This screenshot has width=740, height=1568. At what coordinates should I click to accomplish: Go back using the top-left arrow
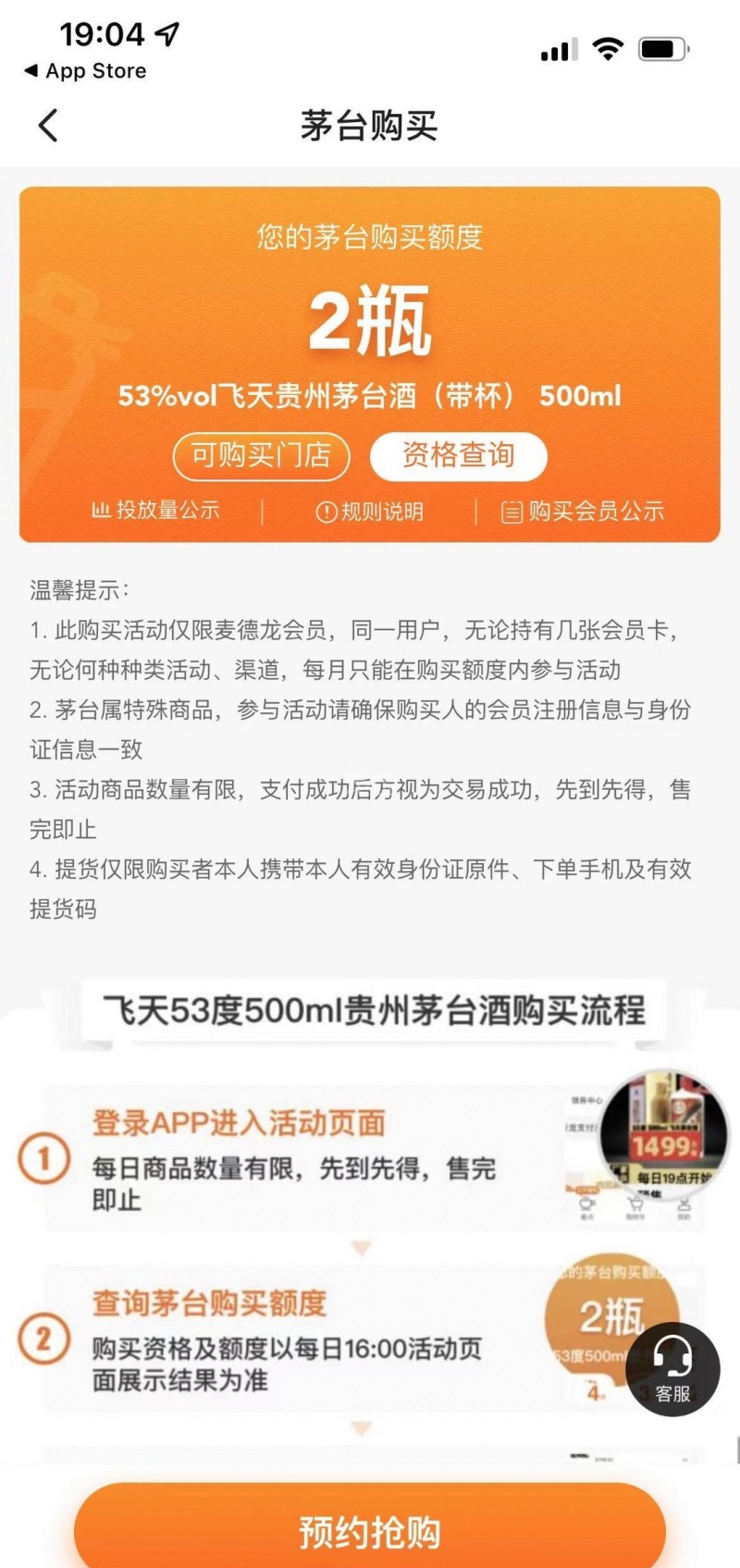[x=48, y=126]
